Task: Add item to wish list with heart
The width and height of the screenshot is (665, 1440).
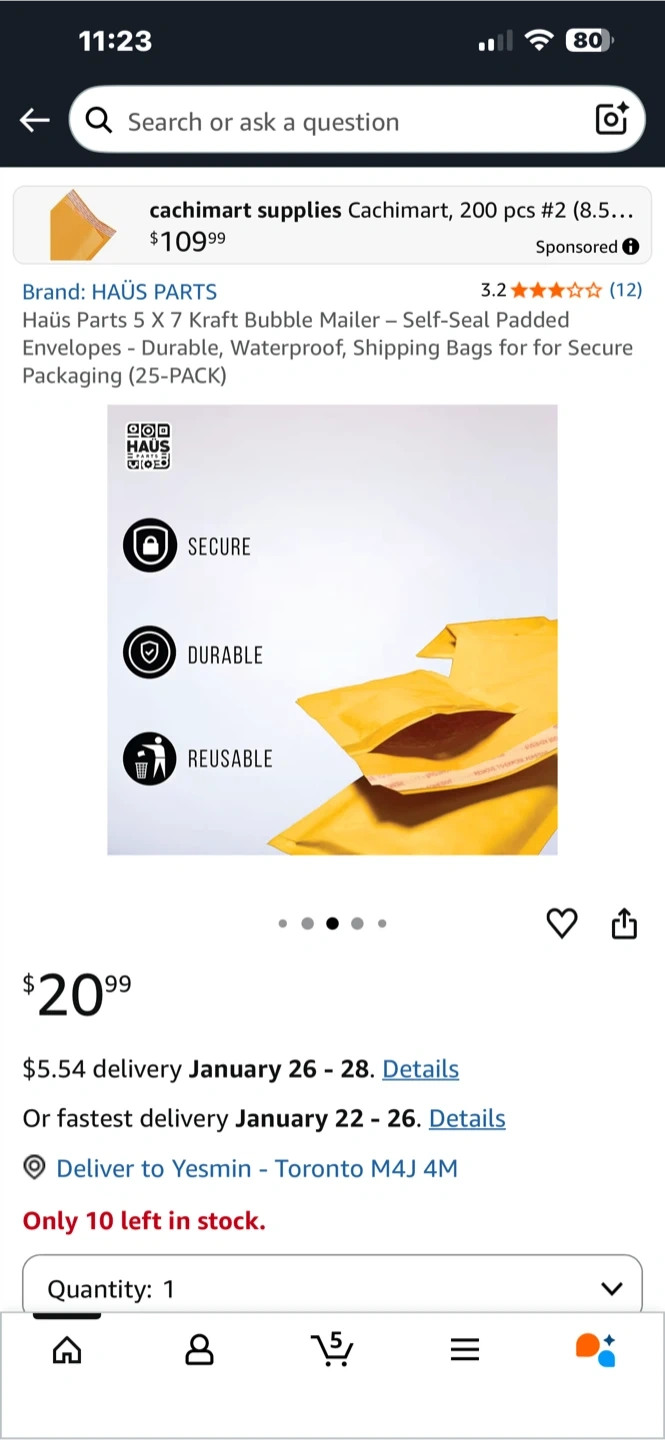Action: 562,923
